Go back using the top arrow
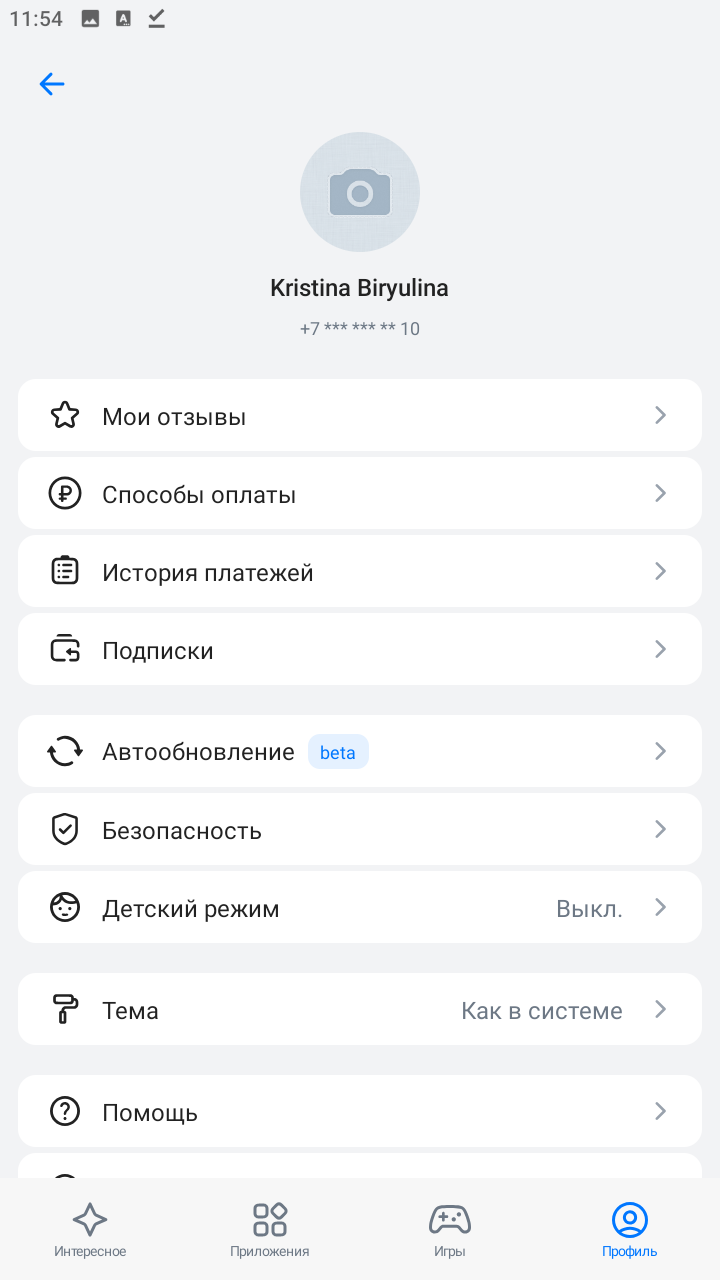Viewport: 720px width, 1280px height. click(52, 84)
